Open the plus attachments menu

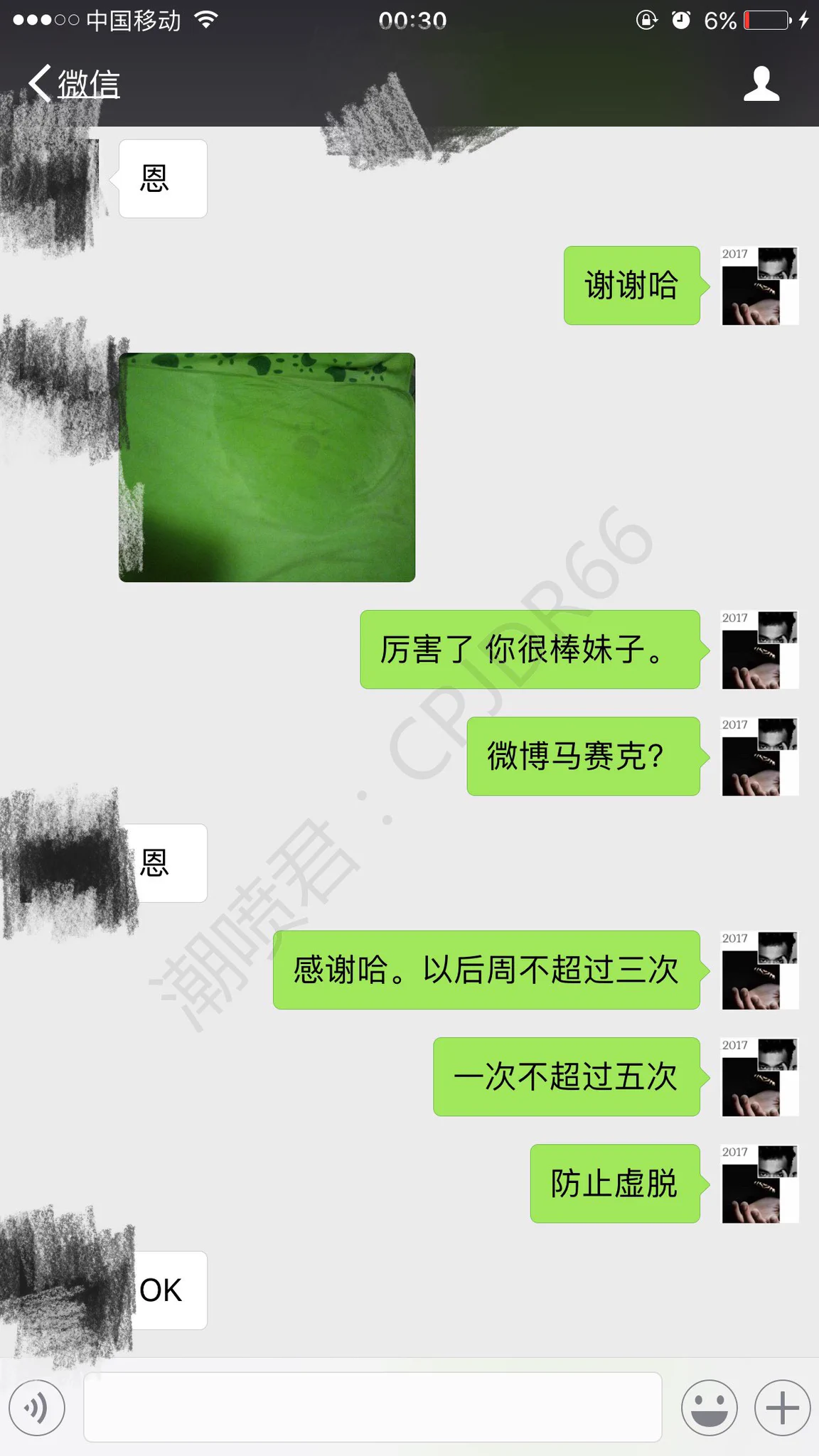pos(782,1407)
